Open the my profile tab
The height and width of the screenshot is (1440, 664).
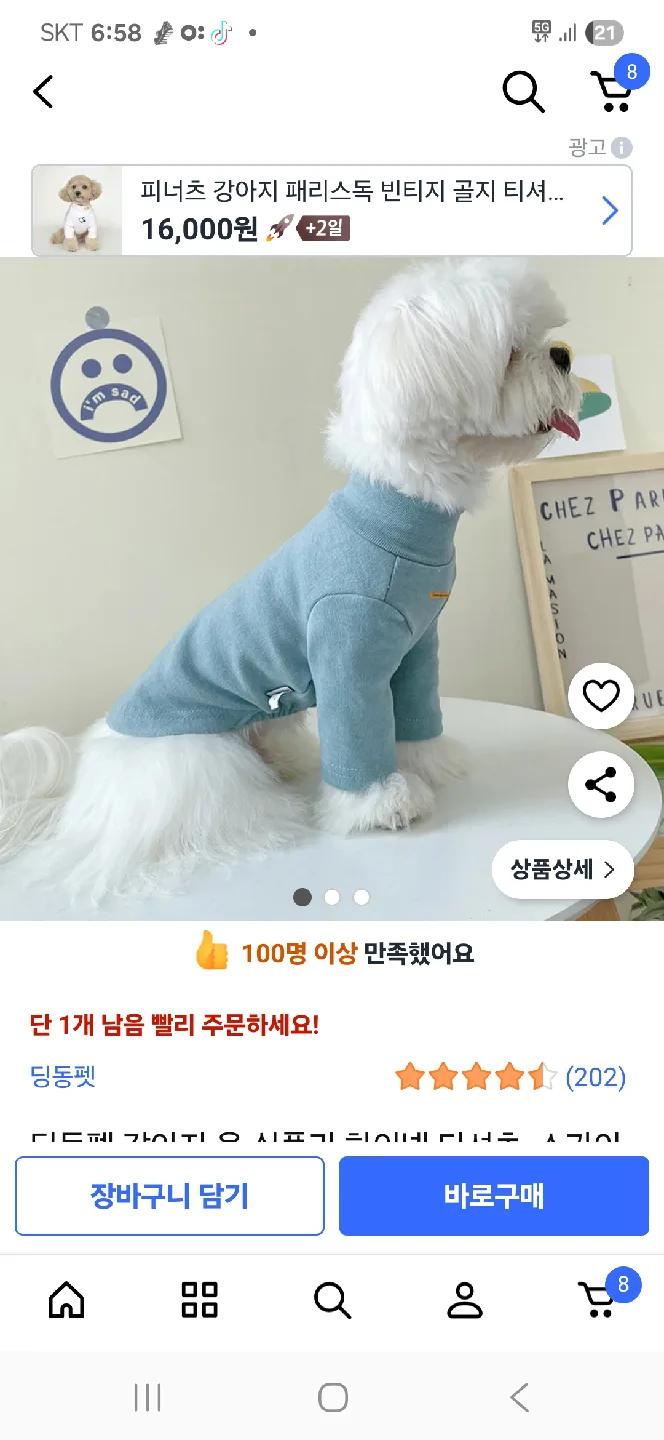coord(464,1300)
